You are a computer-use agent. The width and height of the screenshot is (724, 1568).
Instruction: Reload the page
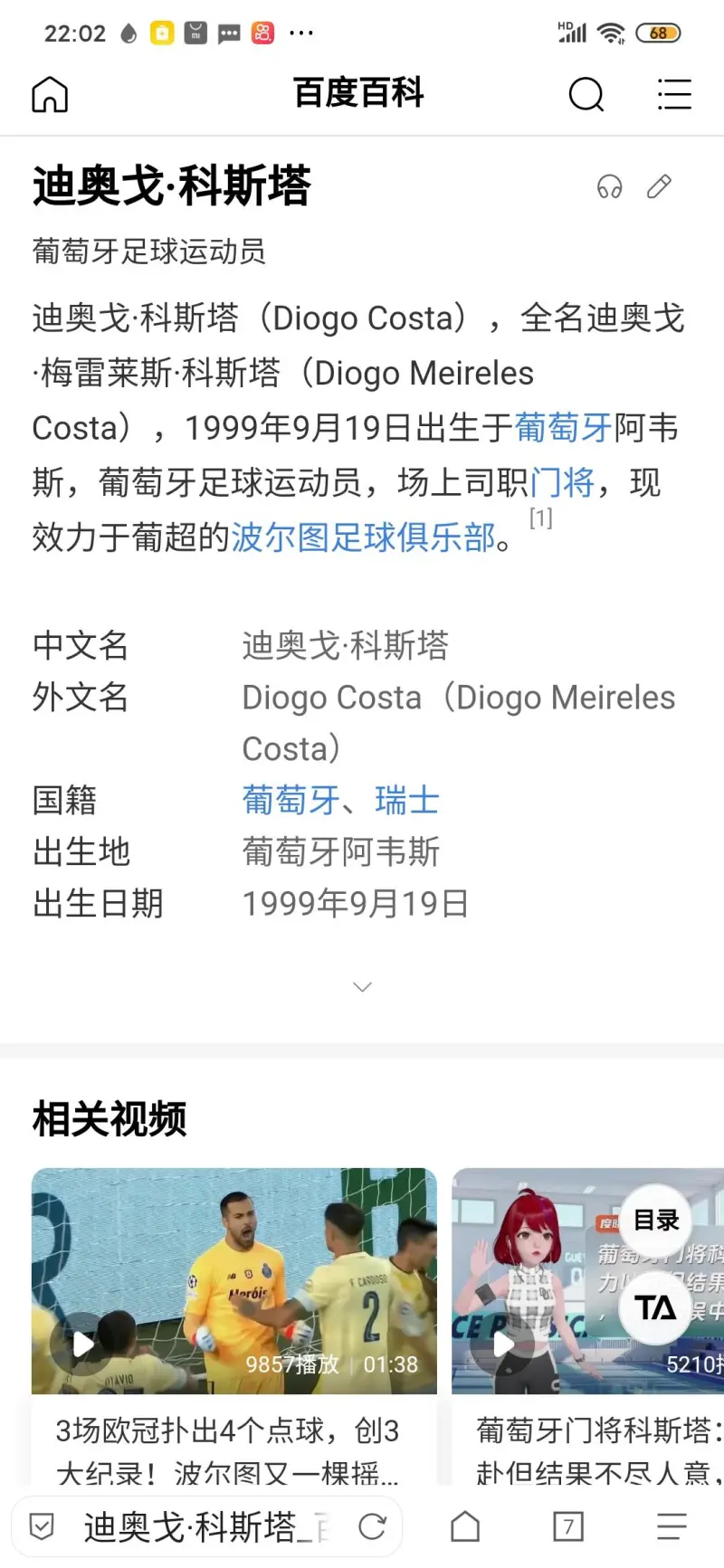(372, 1527)
